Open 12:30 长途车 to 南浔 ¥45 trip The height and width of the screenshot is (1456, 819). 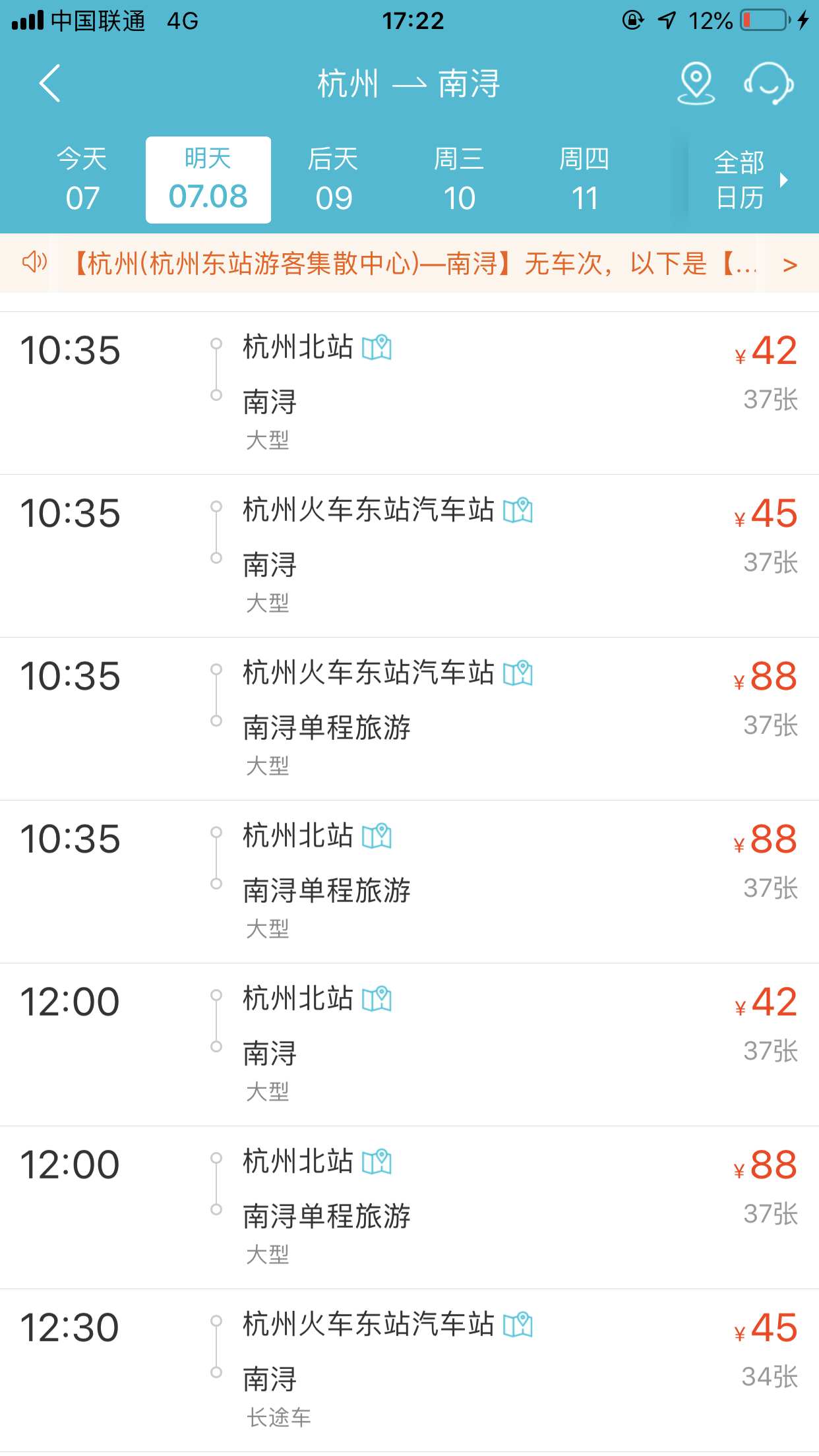(409, 1370)
